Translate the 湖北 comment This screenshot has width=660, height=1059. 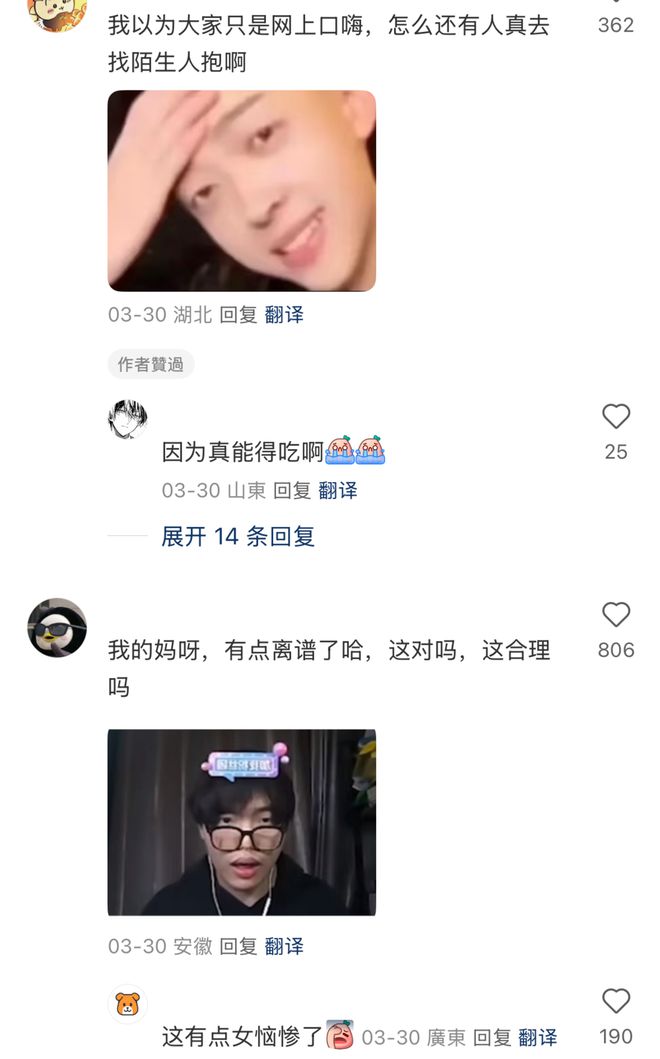pyautogui.click(x=284, y=314)
